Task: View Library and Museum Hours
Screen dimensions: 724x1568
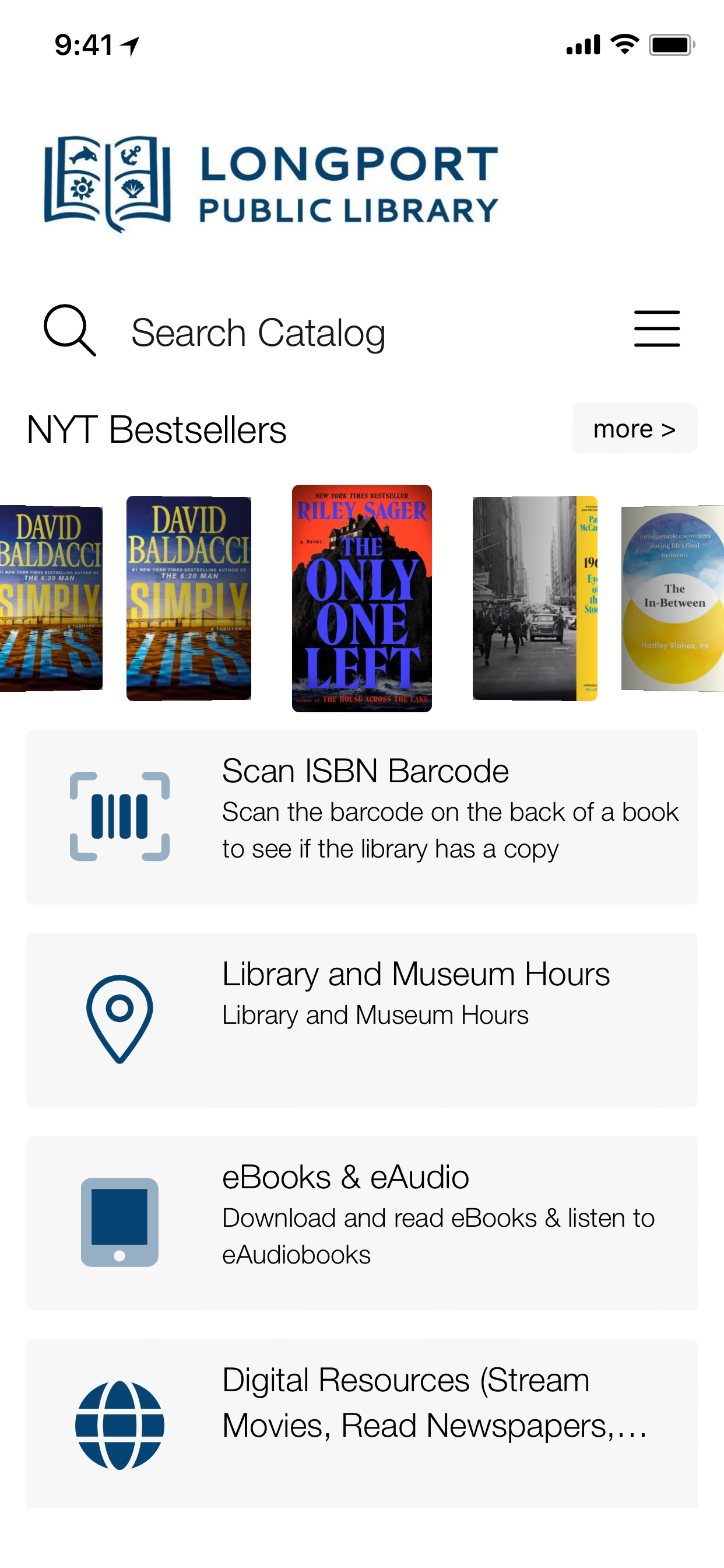Action: tap(361, 1020)
